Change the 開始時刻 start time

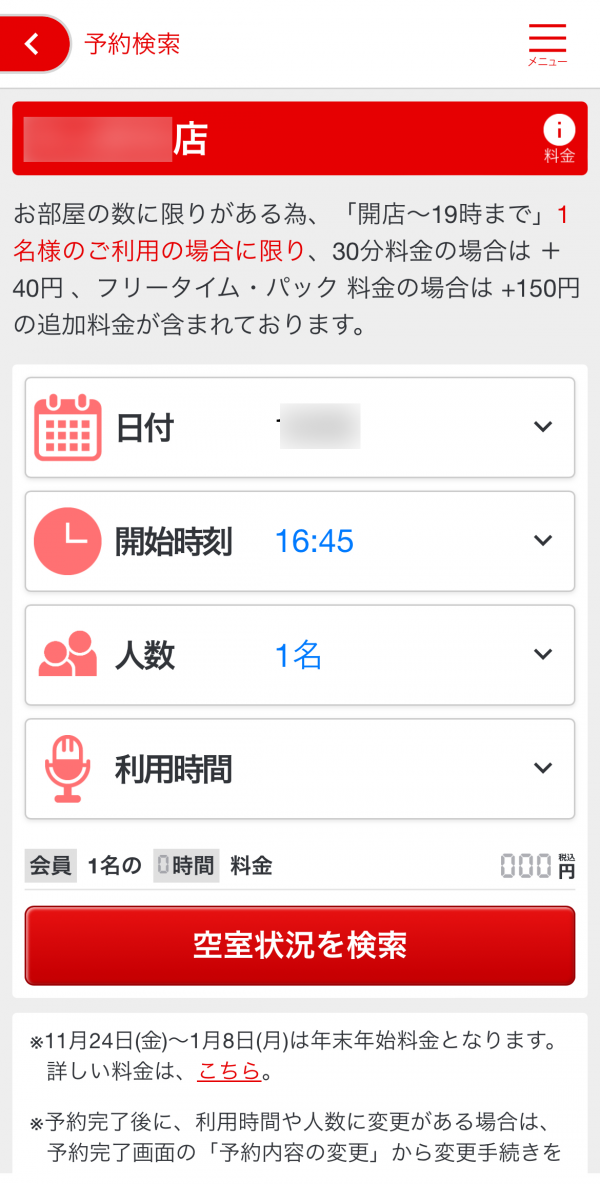300,541
